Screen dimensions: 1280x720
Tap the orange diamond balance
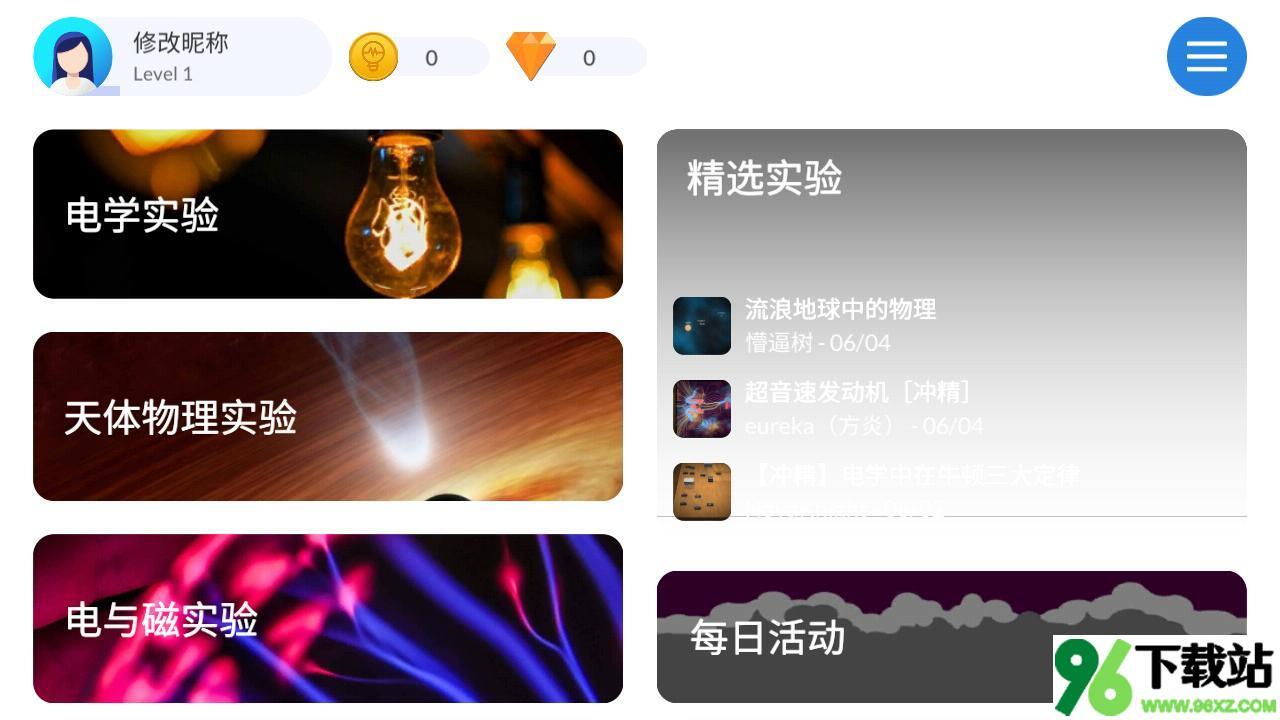(x=576, y=57)
